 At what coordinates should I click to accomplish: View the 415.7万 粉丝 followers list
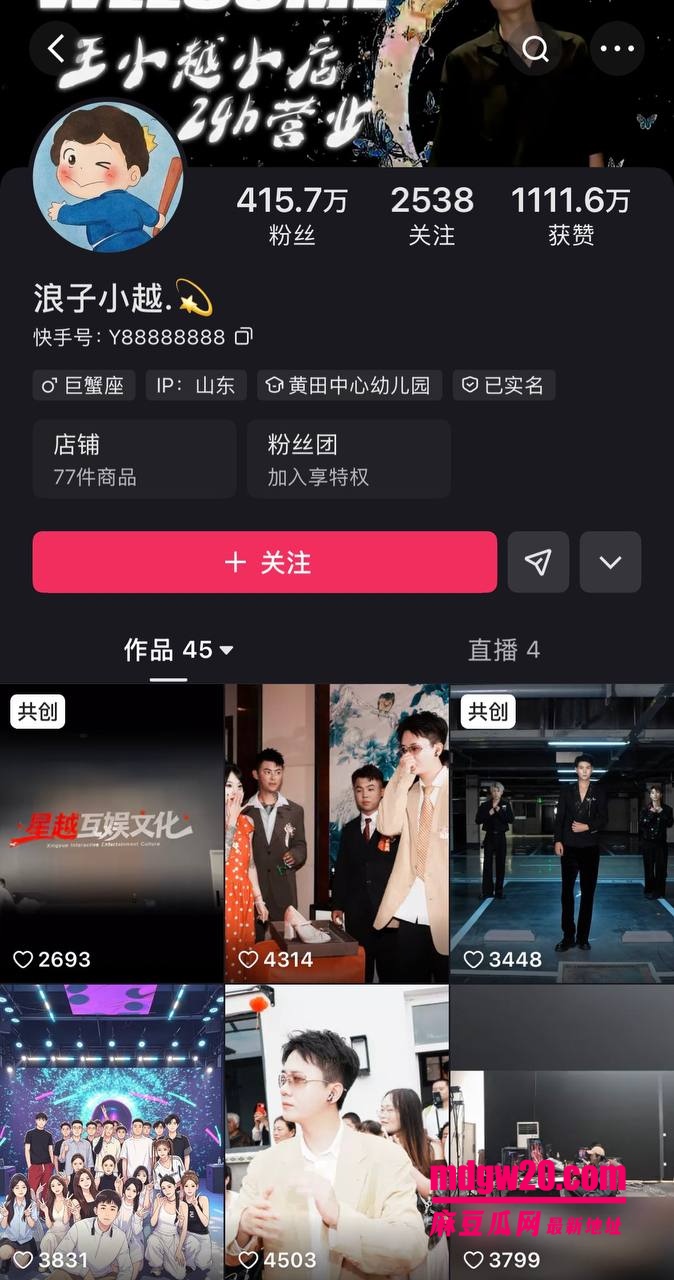click(292, 215)
